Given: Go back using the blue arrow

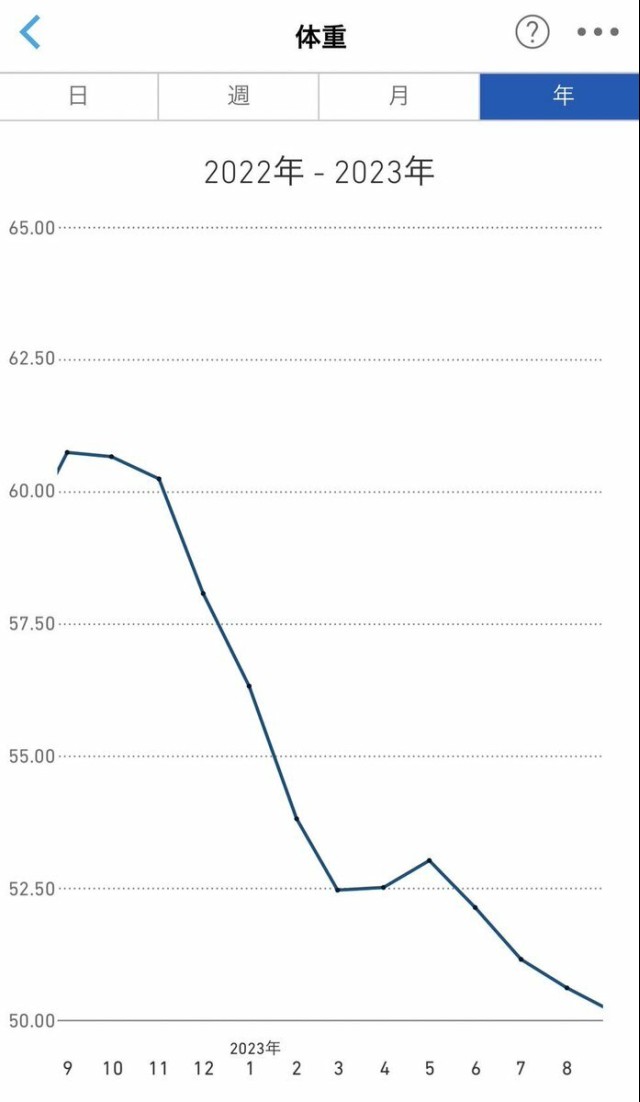Looking at the screenshot, I should tap(31, 33).
